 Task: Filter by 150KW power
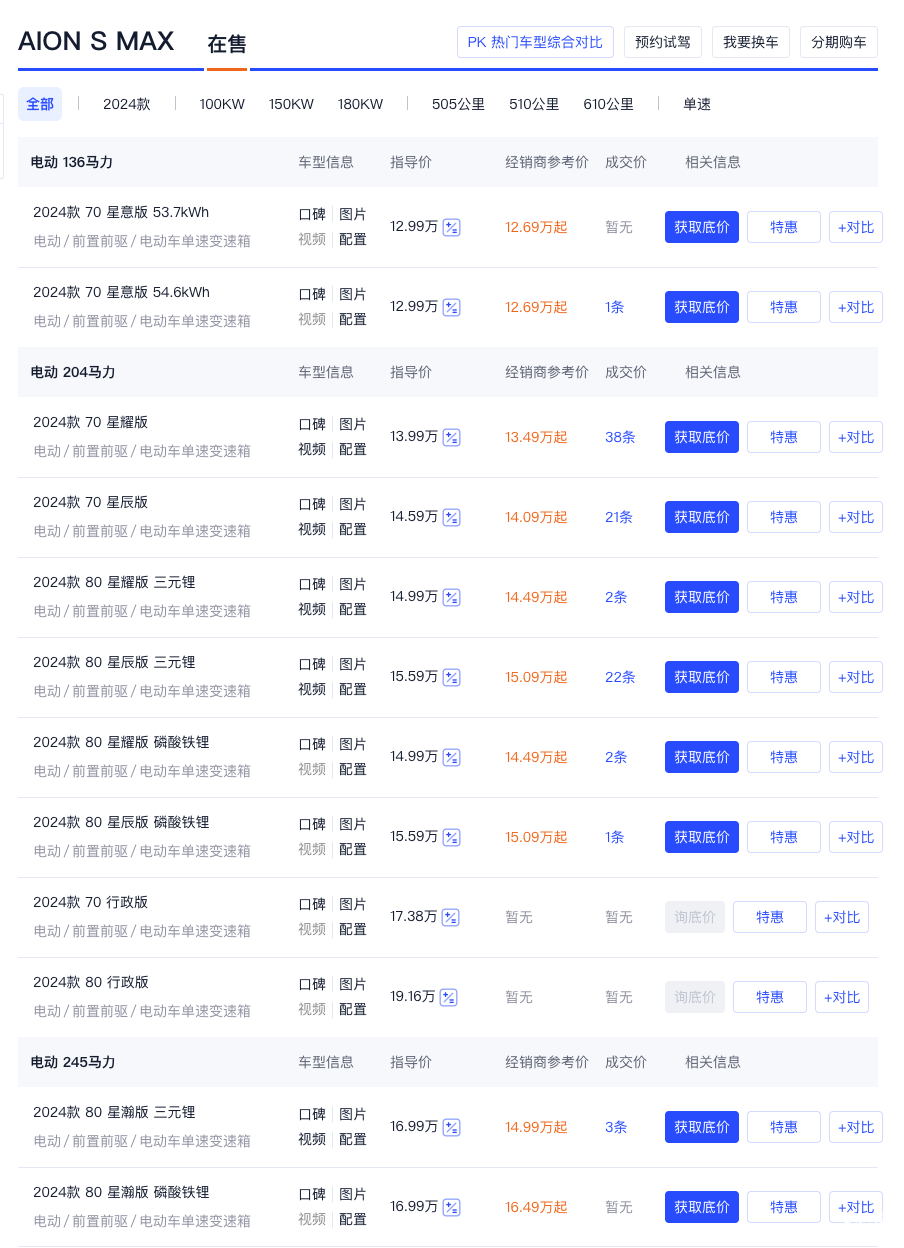(291, 104)
